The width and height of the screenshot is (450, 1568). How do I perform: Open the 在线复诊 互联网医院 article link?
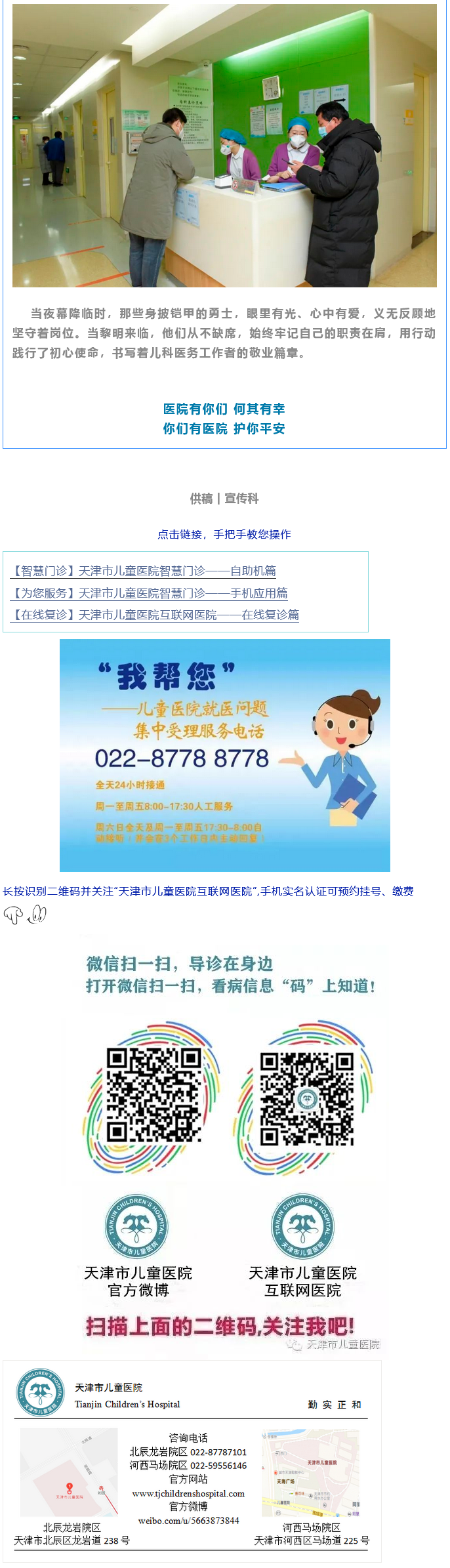154,615
